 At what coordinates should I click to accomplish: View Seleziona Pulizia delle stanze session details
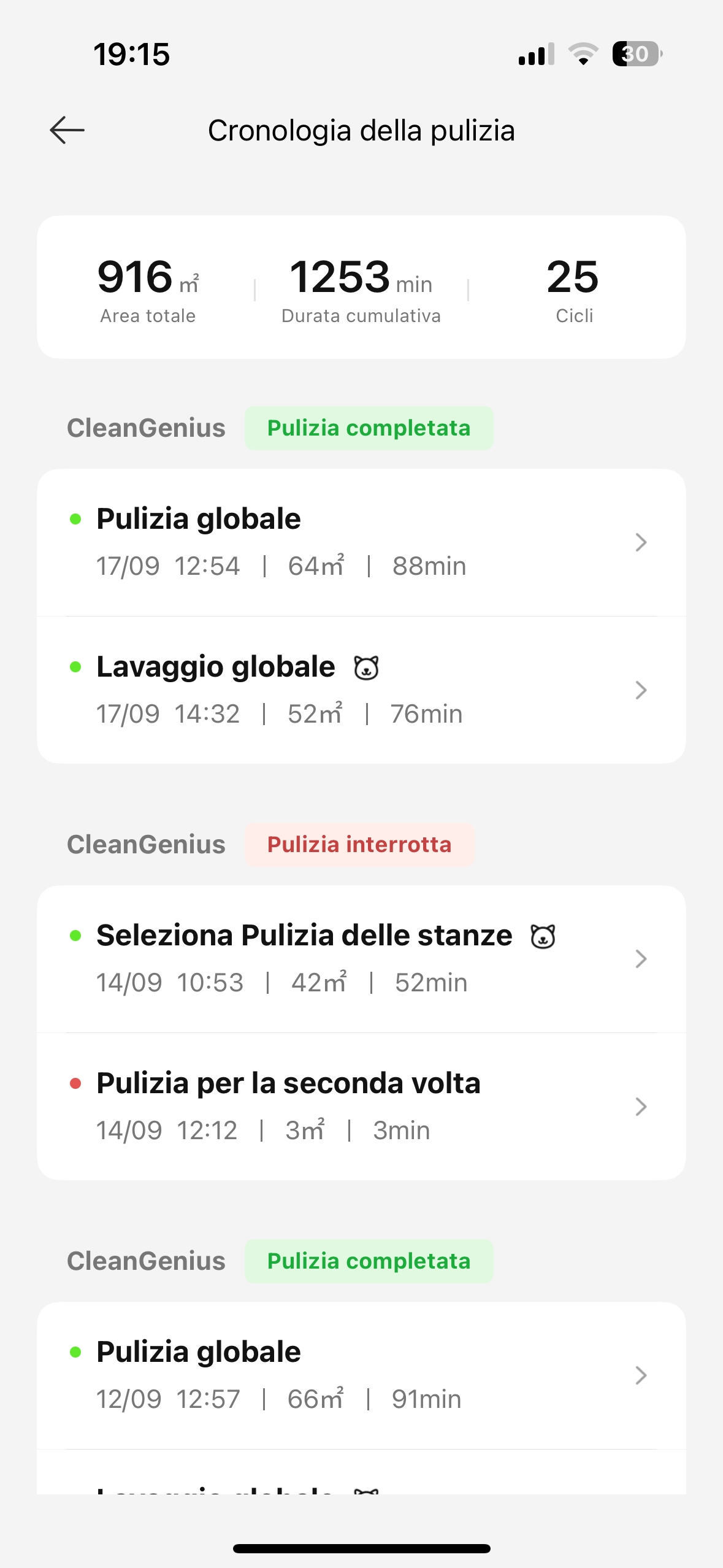[x=361, y=959]
